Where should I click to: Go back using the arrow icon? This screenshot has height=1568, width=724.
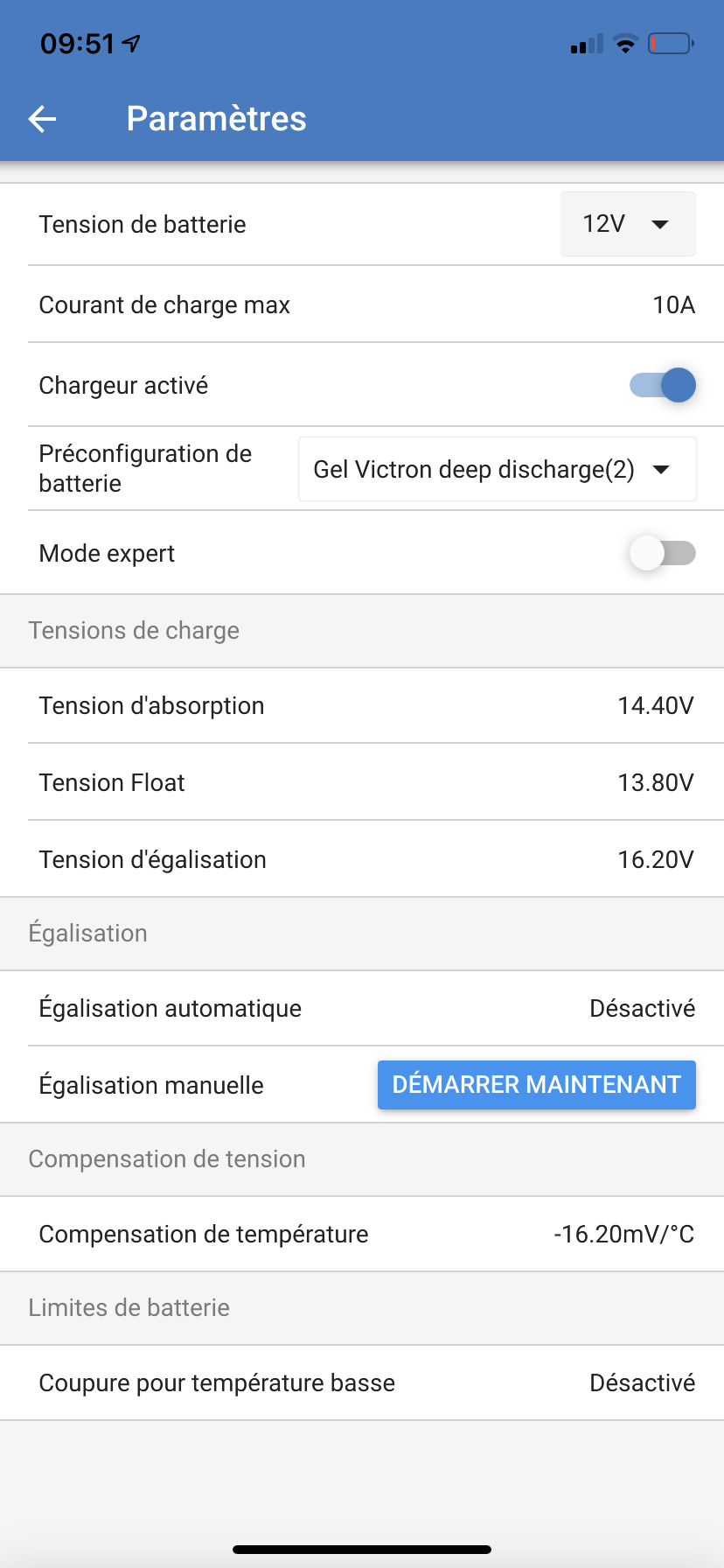click(x=42, y=119)
